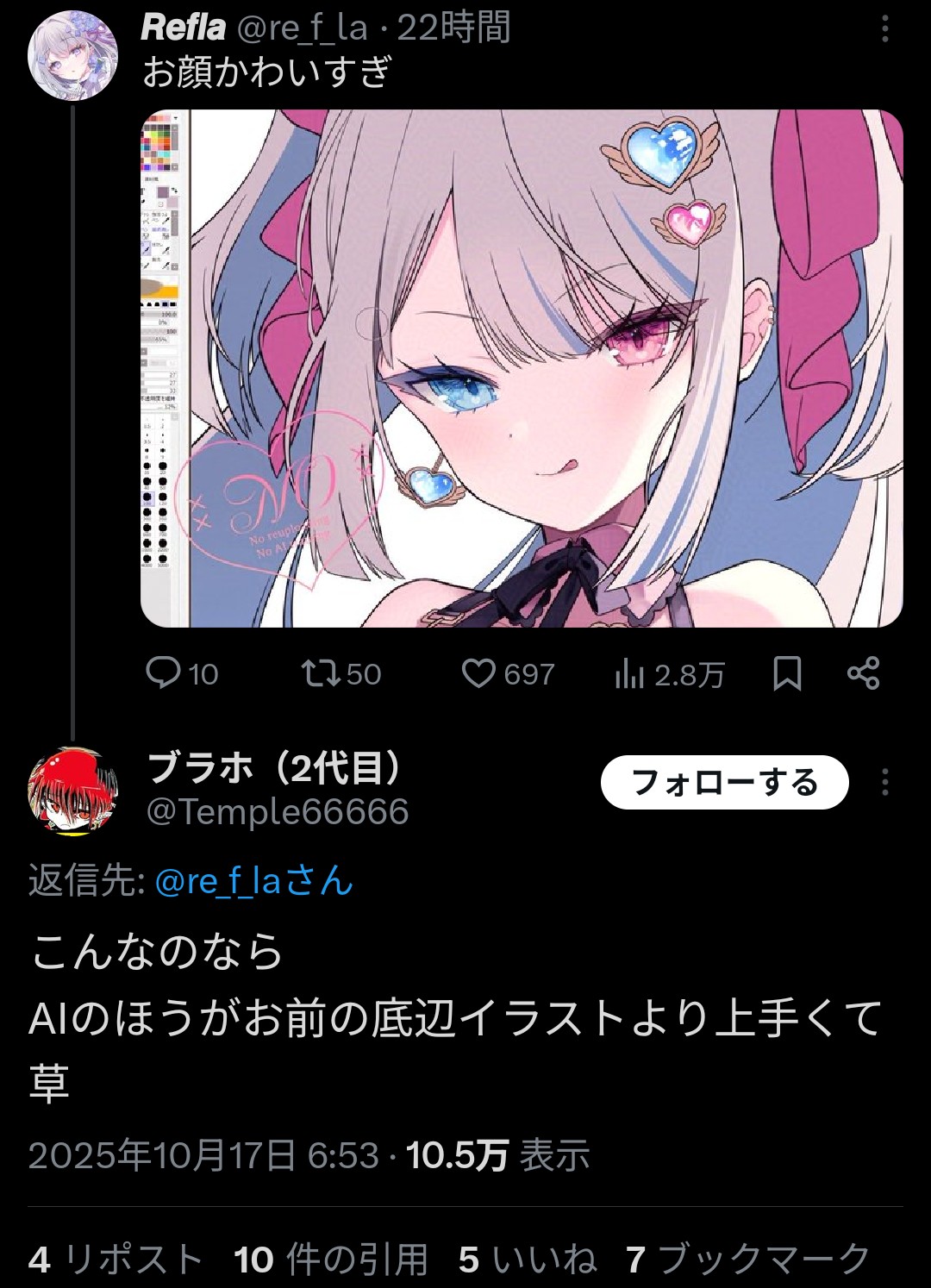Open ブラホ（2代目）profile avatar
The image size is (931, 1288).
72,790
